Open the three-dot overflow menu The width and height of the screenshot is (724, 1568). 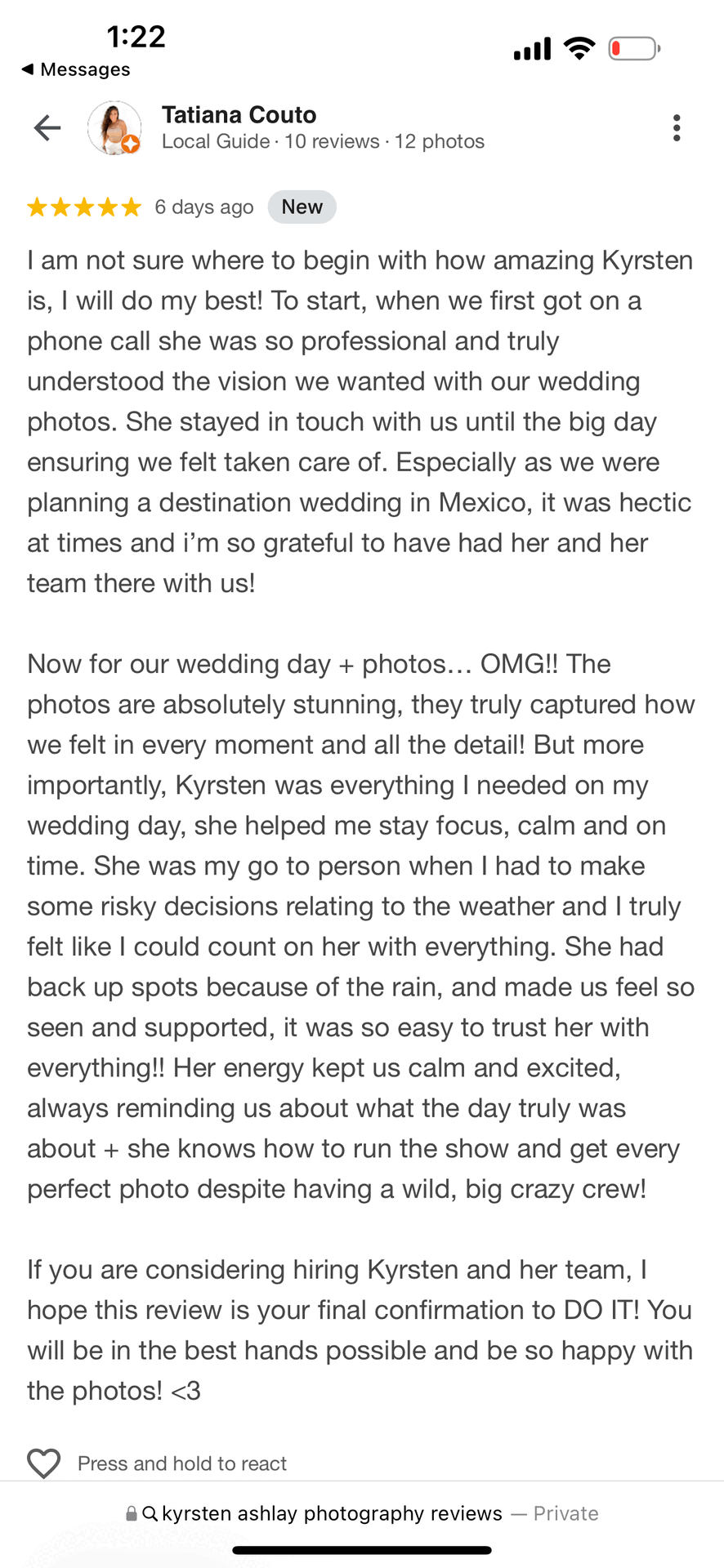pos(676,128)
